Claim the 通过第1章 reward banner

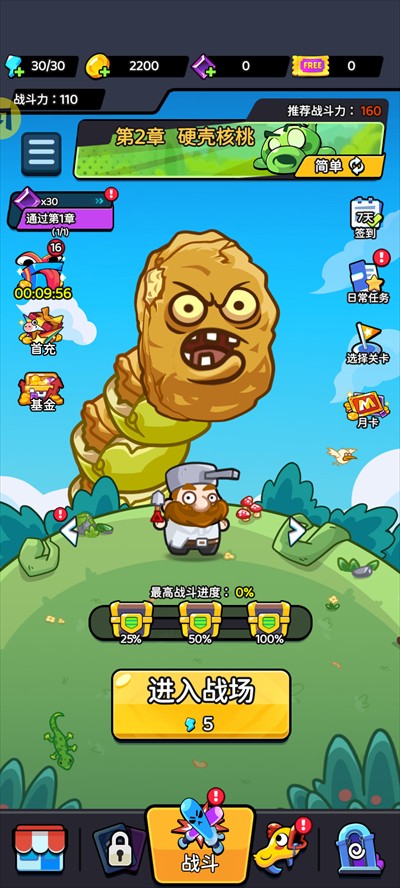[61, 211]
